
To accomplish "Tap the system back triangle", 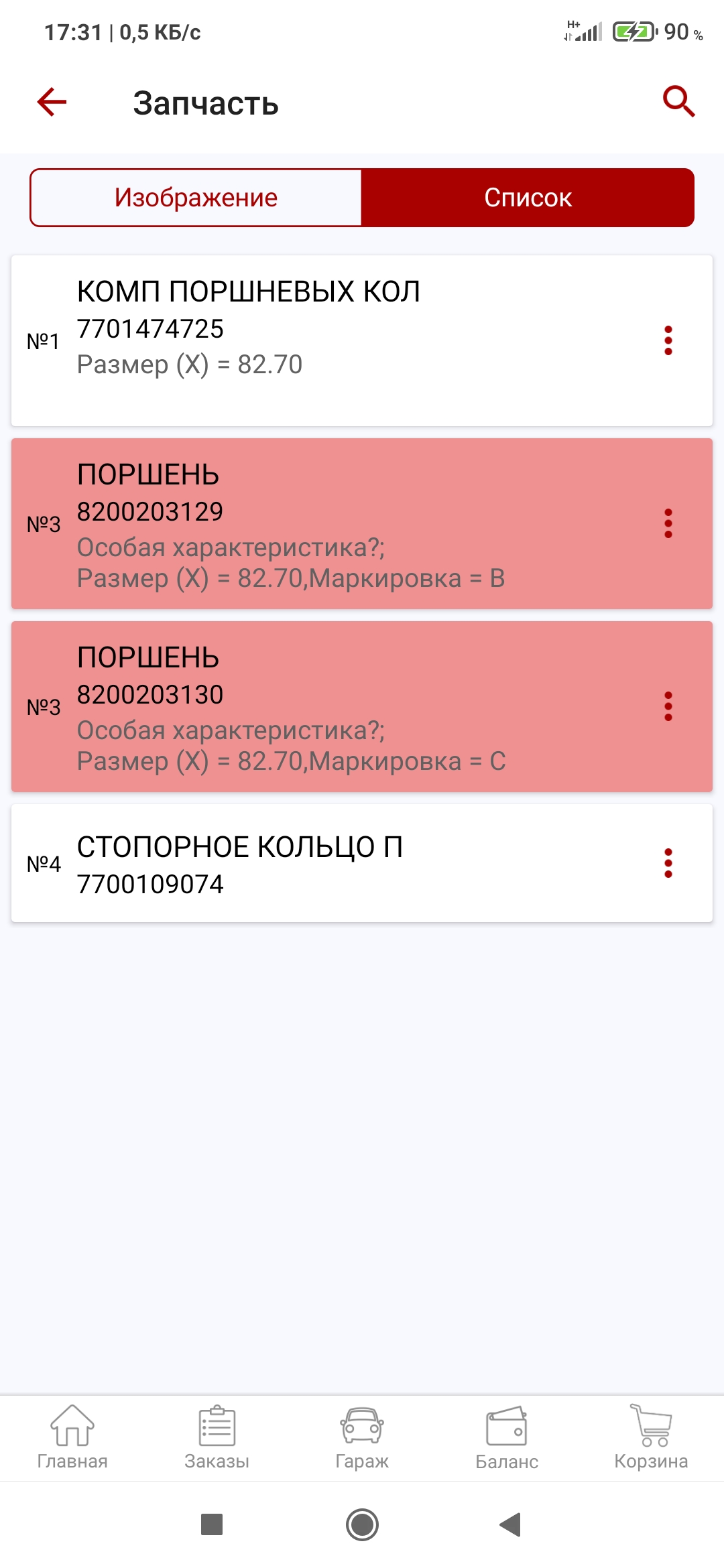I will click(x=510, y=1525).
